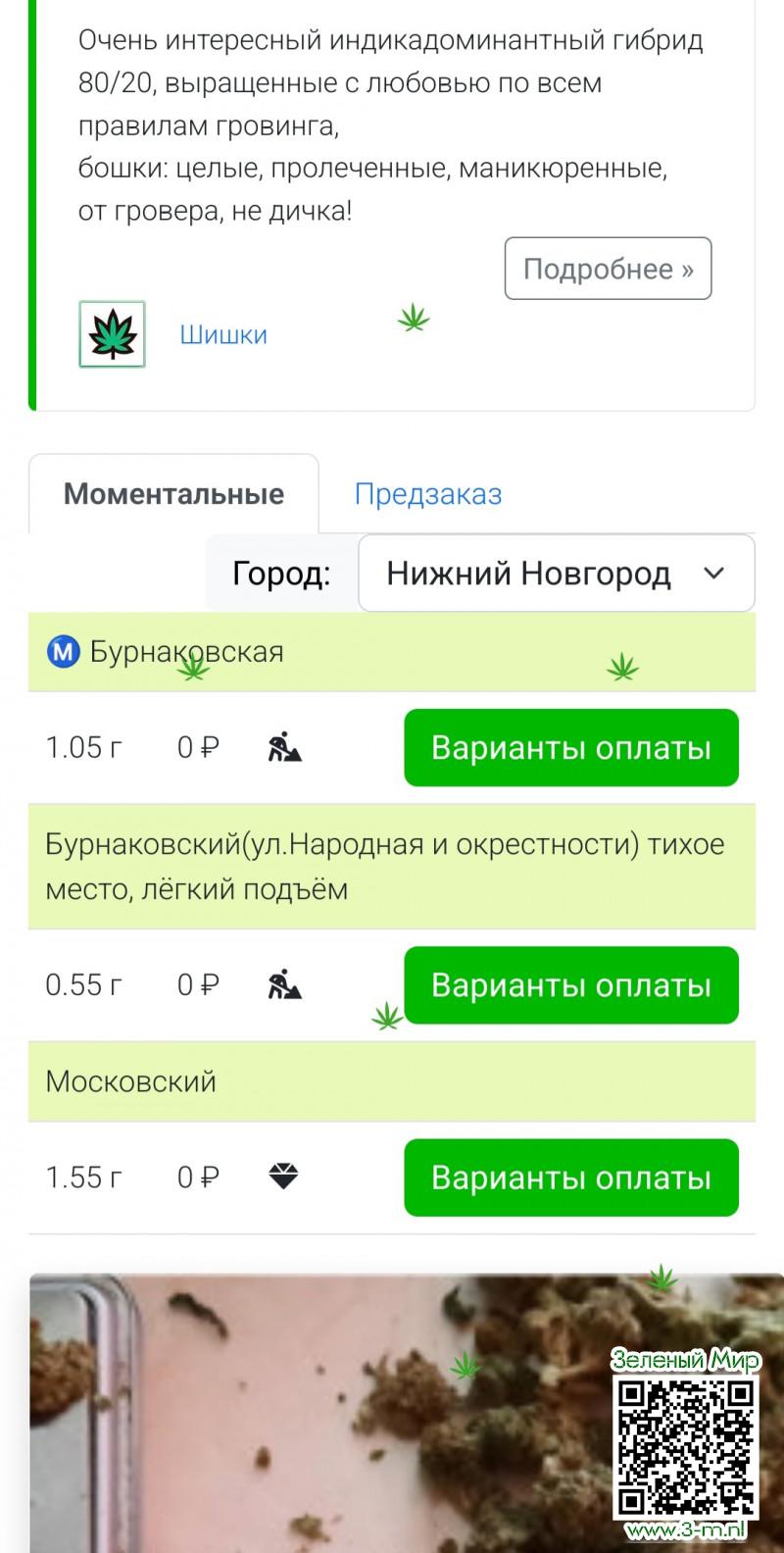
Task: Tap Варианты оплаты for the 0.55 г item
Action: pyautogui.click(x=570, y=985)
